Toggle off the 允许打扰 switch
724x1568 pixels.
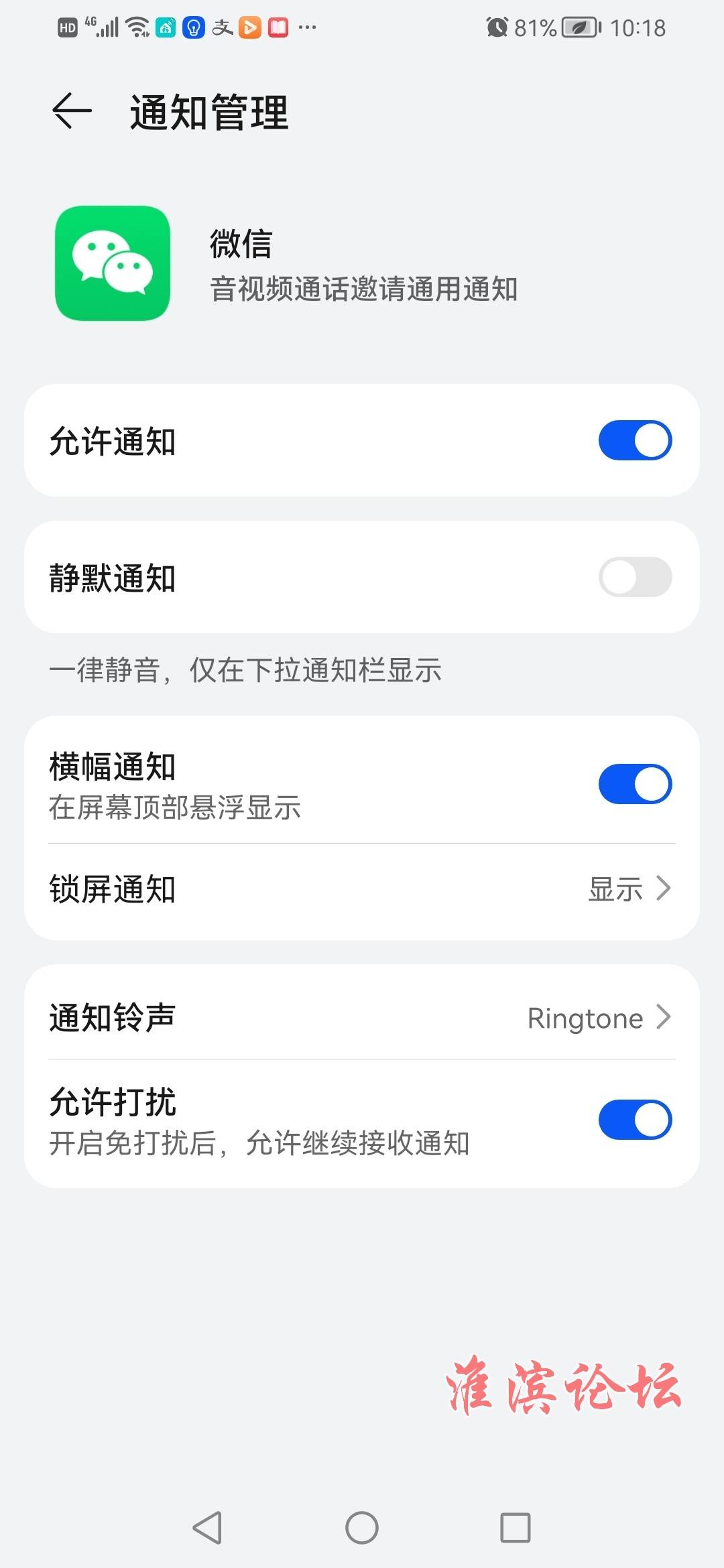[635, 1120]
